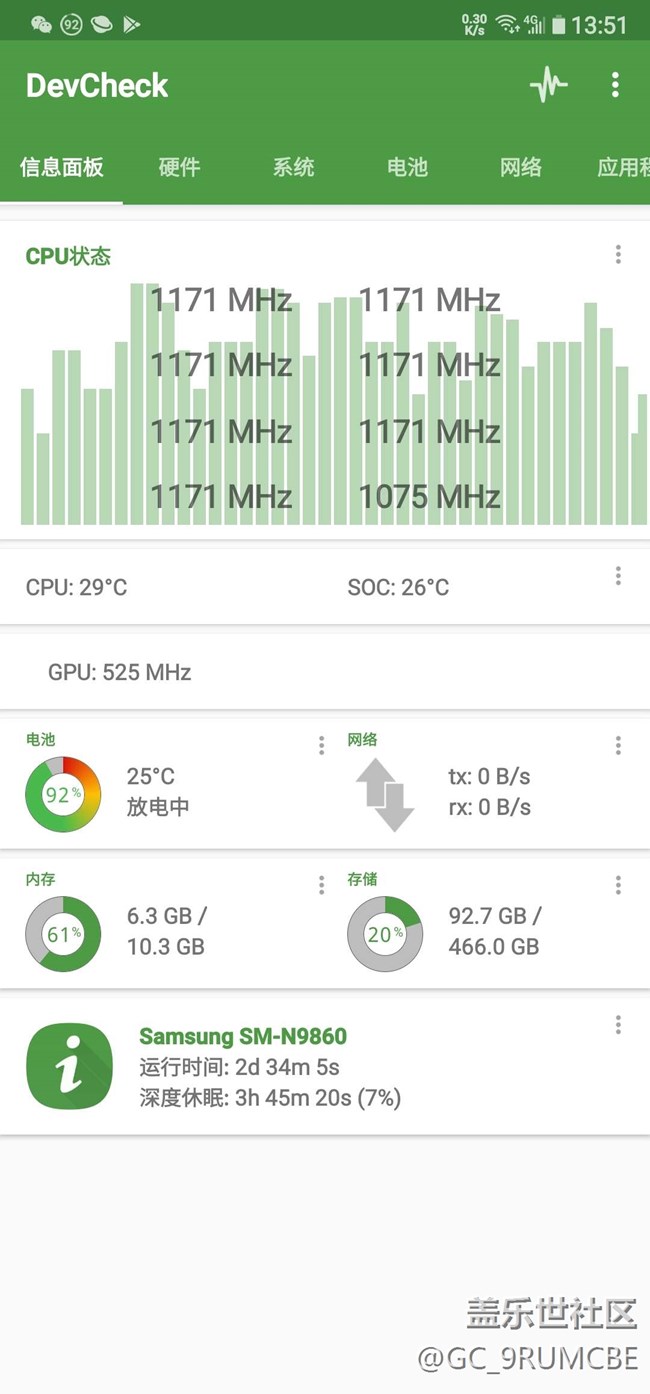Open the app bar overflow menu
Image resolution: width=650 pixels, height=1394 pixels.
click(615, 85)
